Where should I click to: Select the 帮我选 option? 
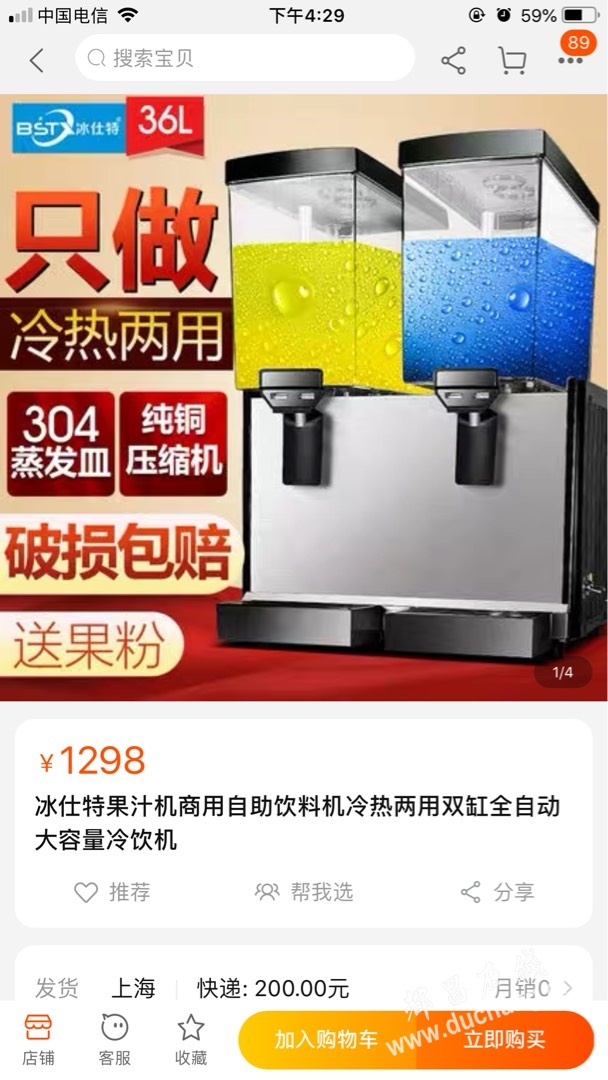tap(304, 892)
